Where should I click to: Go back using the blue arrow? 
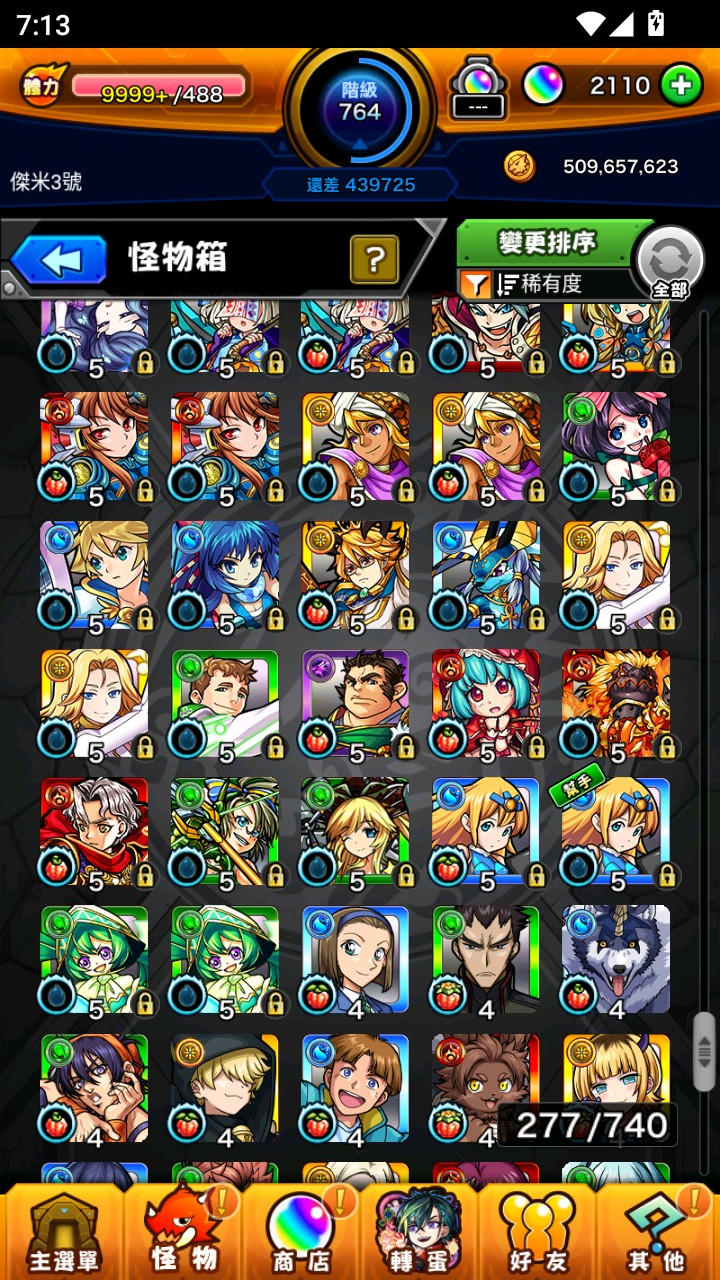coord(60,261)
